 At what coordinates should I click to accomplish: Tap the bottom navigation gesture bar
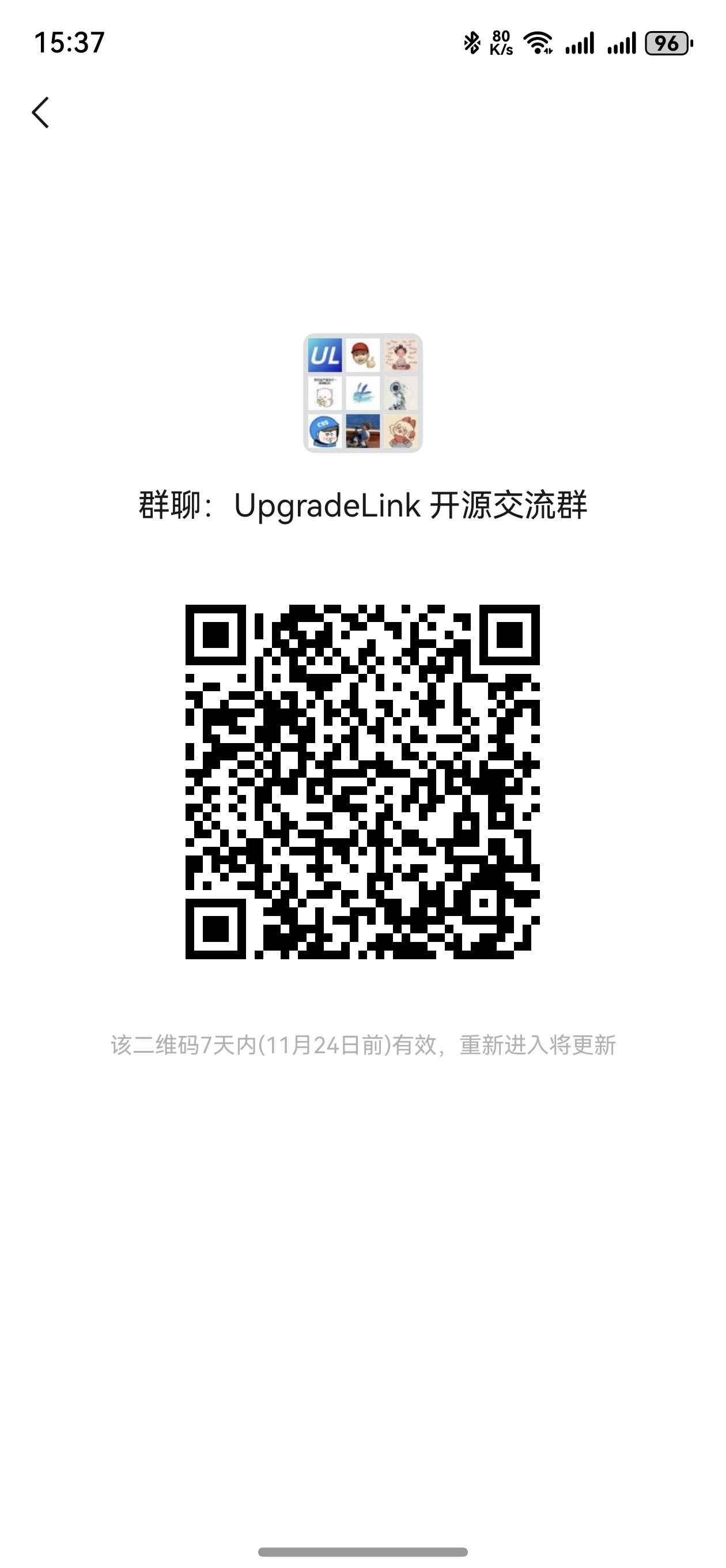[362, 1549]
